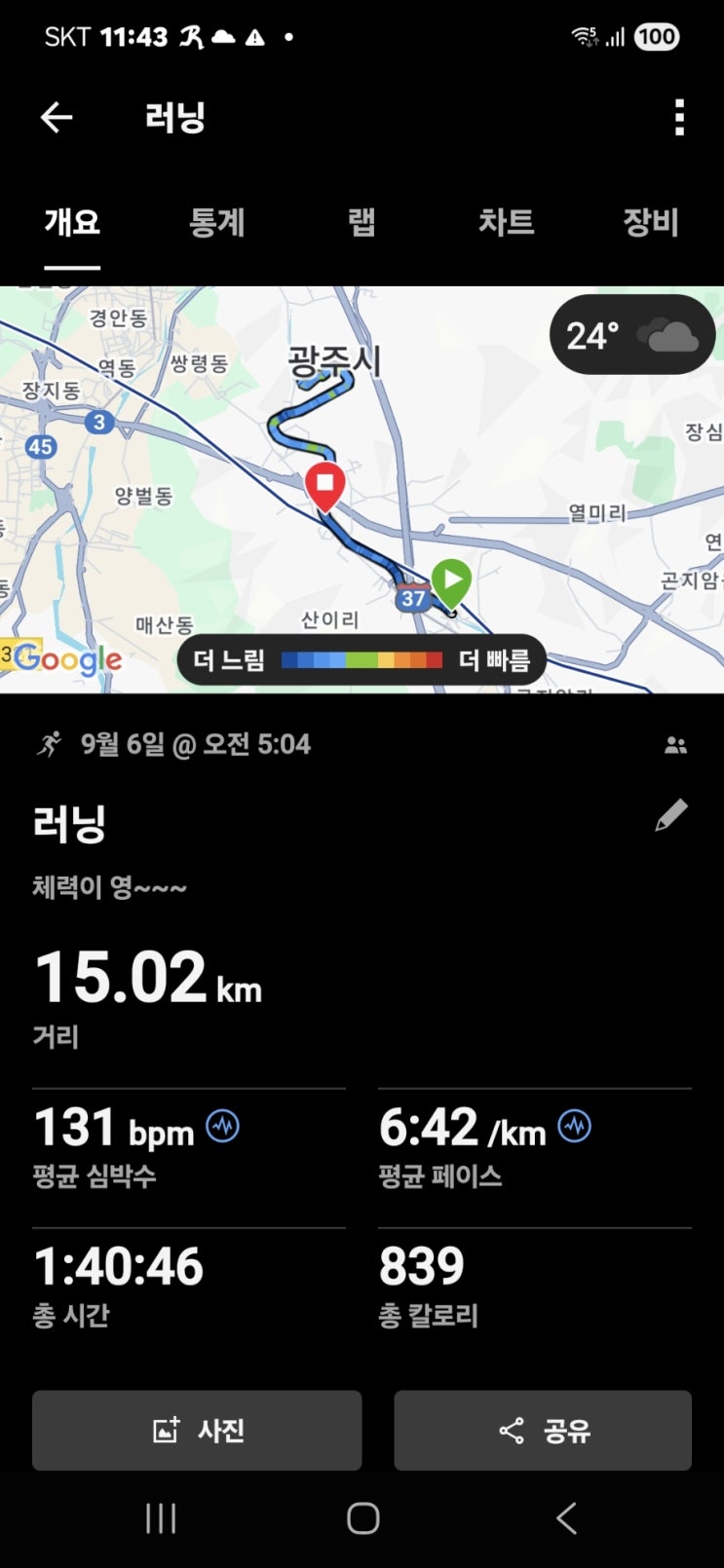The width and height of the screenshot is (724, 1568).
Task: Tap the info badge beside 6:42 /km
Action: 574,1127
